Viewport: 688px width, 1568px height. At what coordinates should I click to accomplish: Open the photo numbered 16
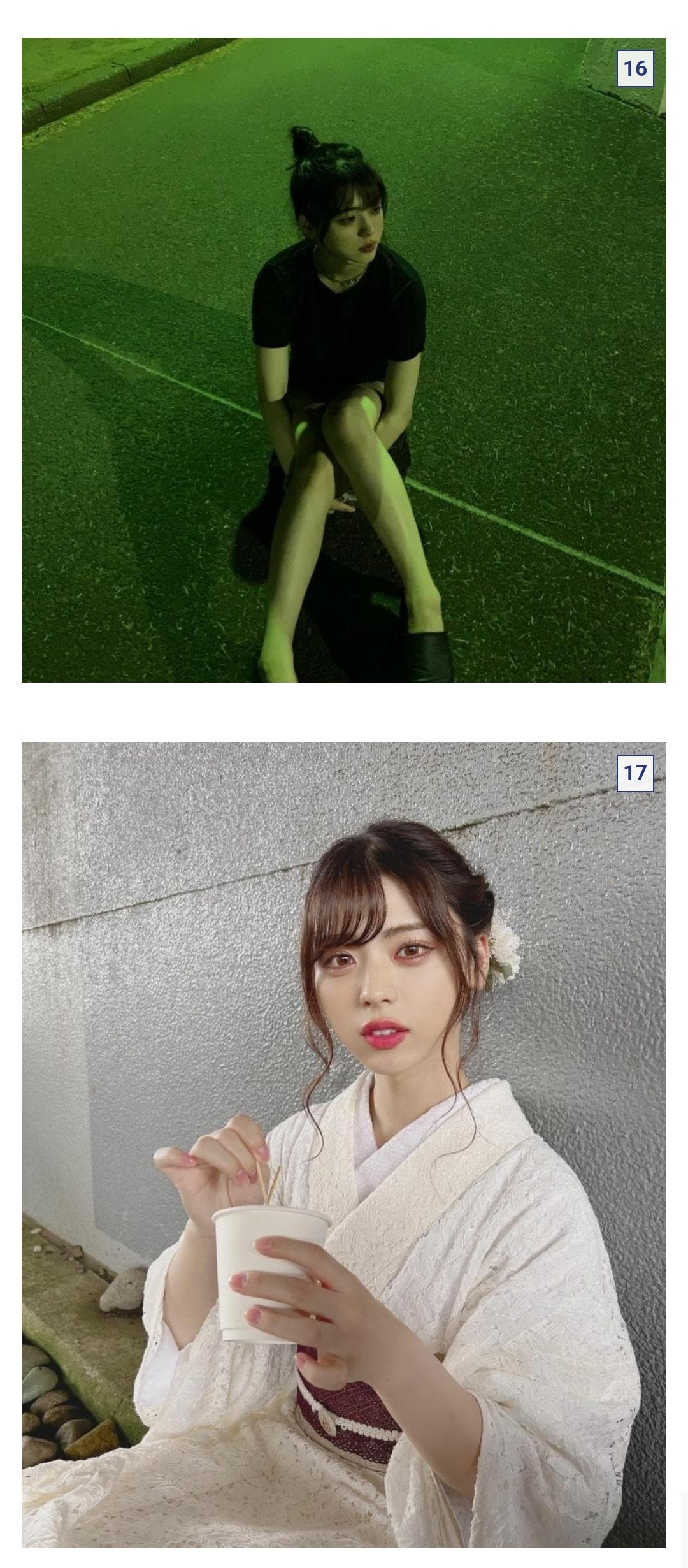click(344, 360)
